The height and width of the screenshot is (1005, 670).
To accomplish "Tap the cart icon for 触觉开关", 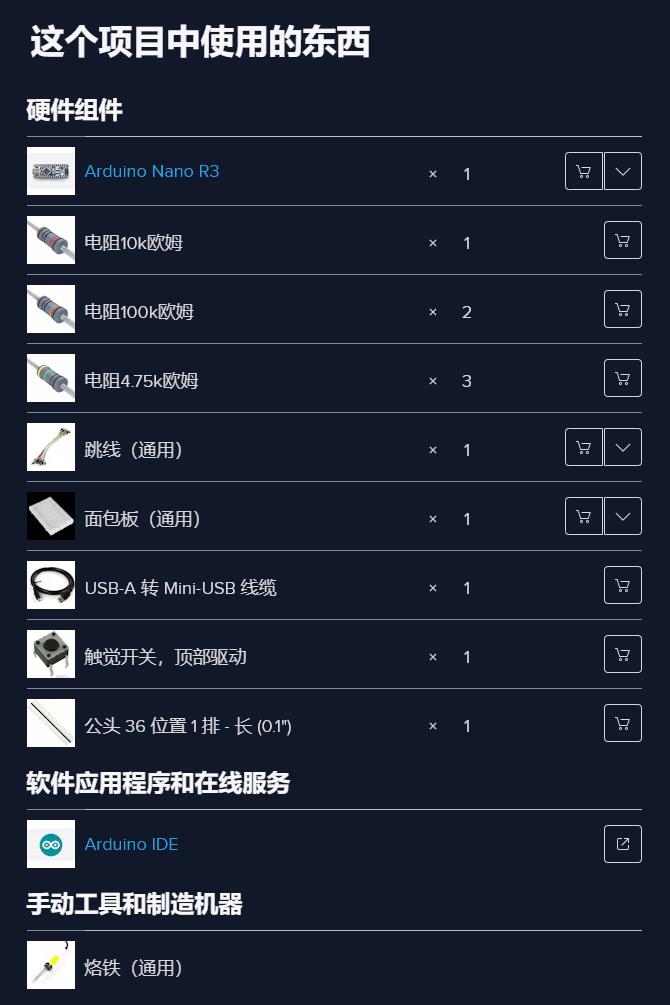I will coord(623,654).
